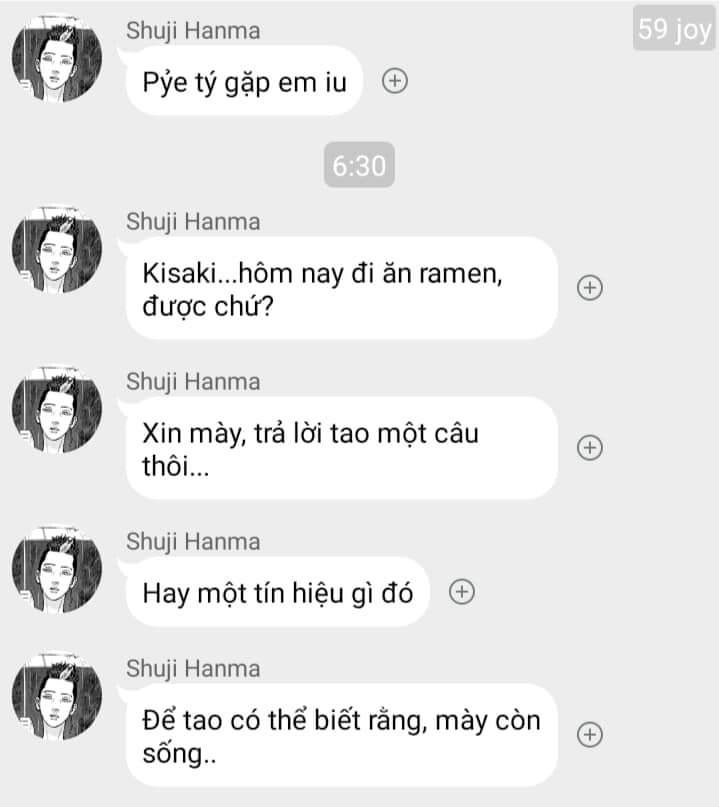This screenshot has width=719, height=807.
Task: Tap the plus icon beside "Để tao có thể biết rằng"
Action: pos(591,734)
